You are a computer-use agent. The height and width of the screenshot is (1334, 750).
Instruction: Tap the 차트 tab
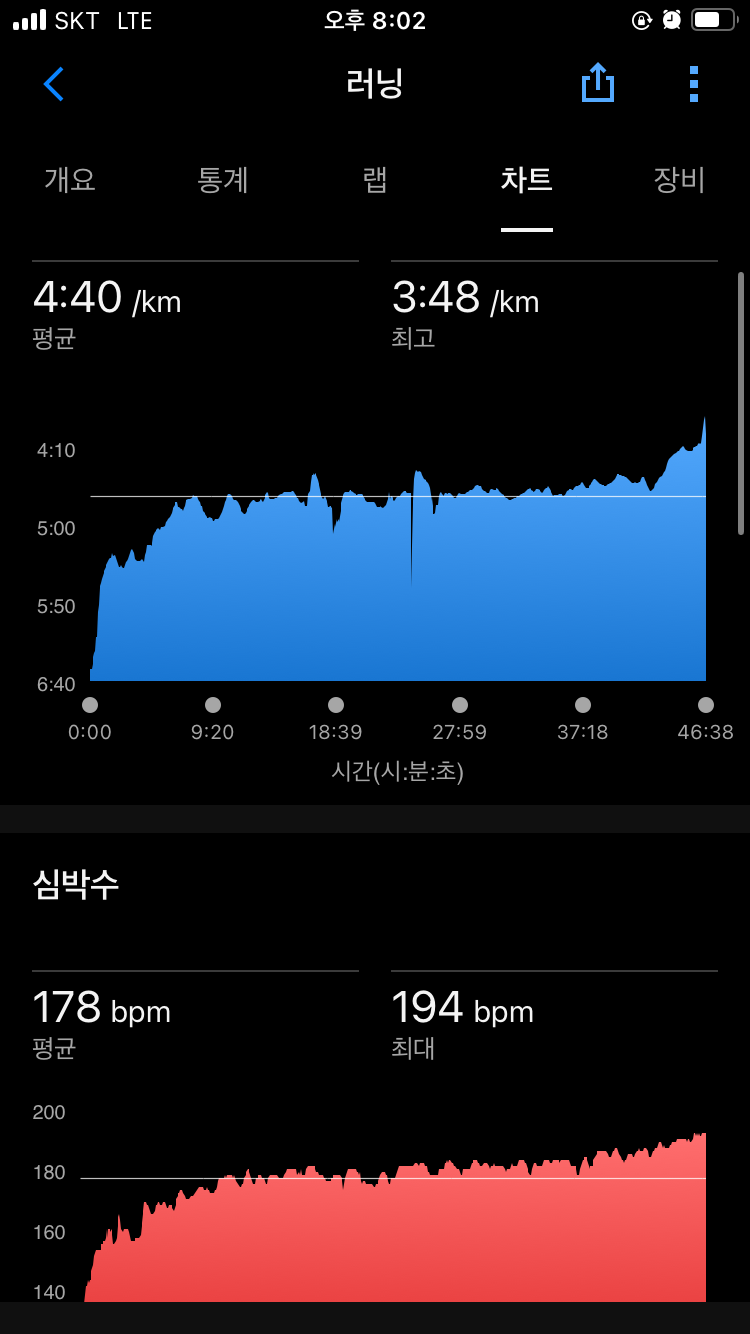click(x=527, y=180)
